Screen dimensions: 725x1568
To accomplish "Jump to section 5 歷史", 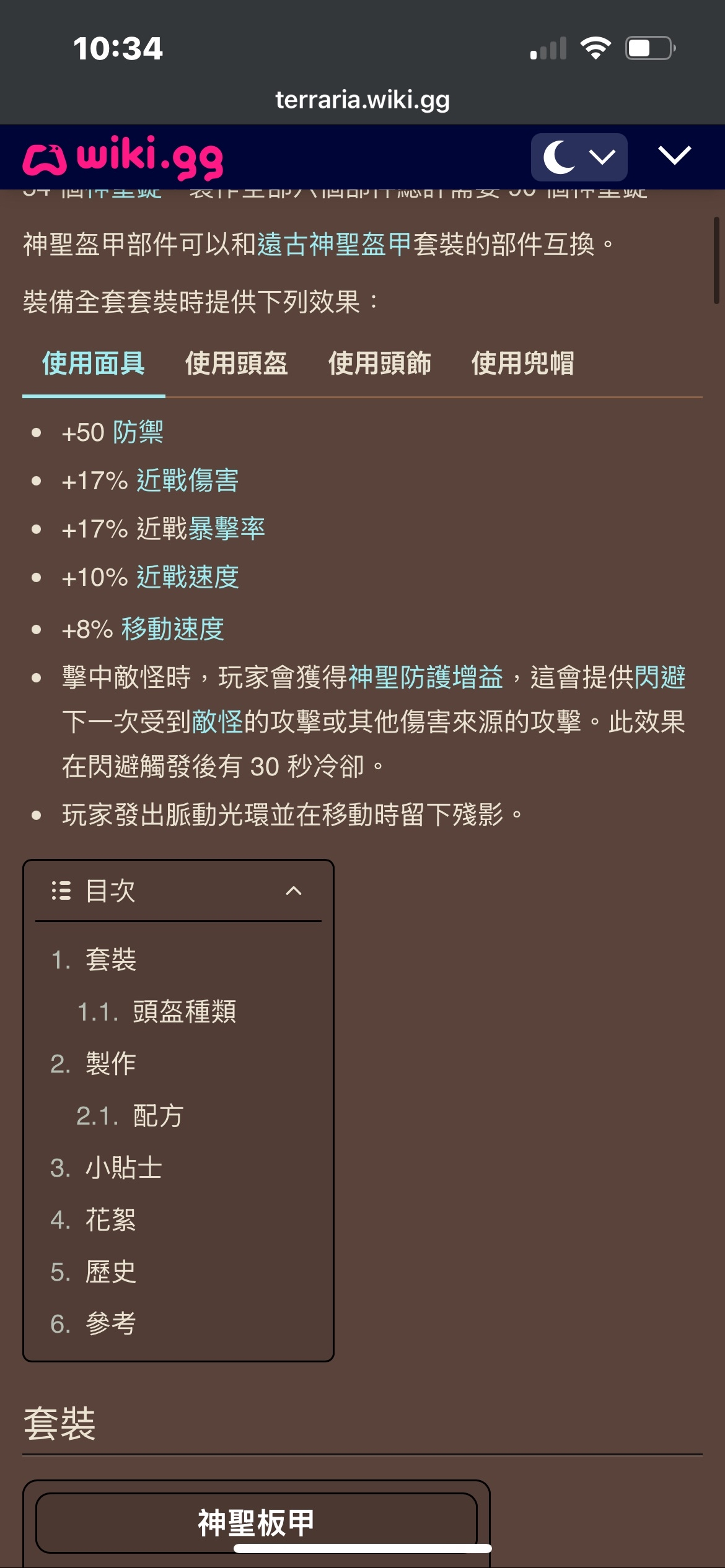I will point(110,1272).
